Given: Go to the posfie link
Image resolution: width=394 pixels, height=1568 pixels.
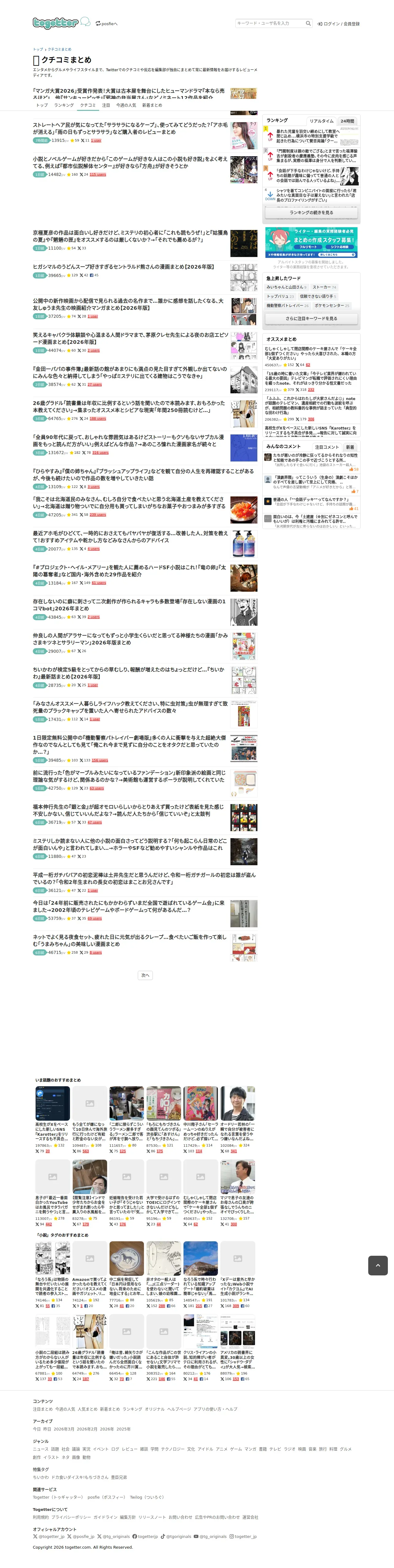Looking at the screenshot, I should 106,24.
